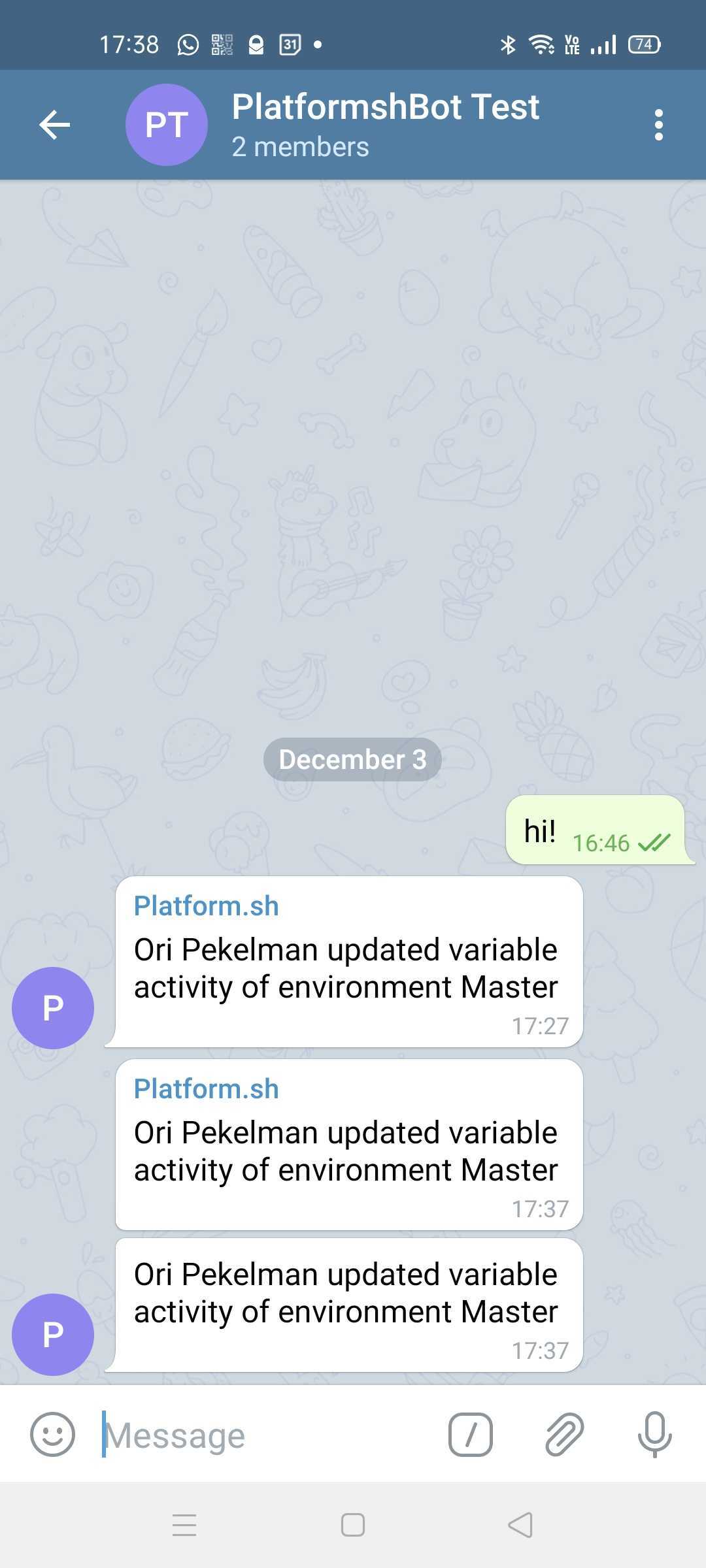This screenshot has height=1568, width=706.
Task: Tap the purple P sender avatar
Action: (53, 1007)
